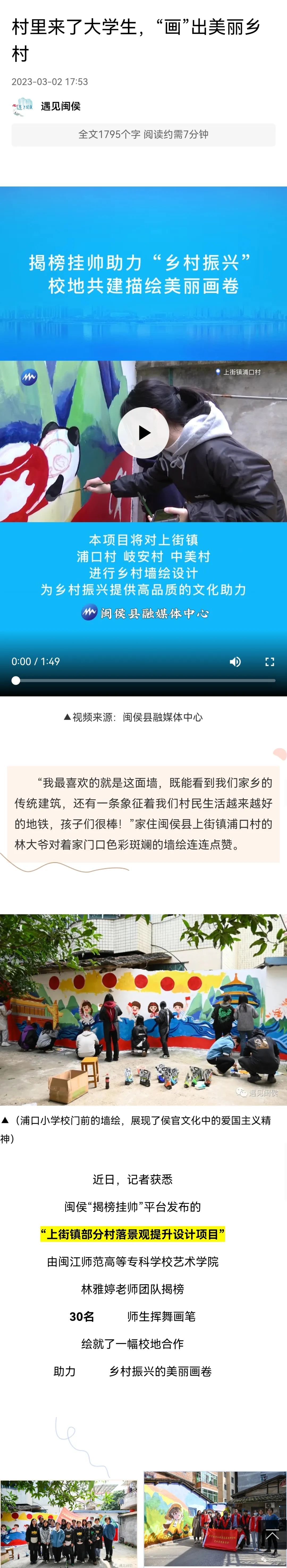Open the group photo beside the red-dot wall
Image resolution: width=287 pixels, height=1568 pixels.
[x=68, y=1525]
